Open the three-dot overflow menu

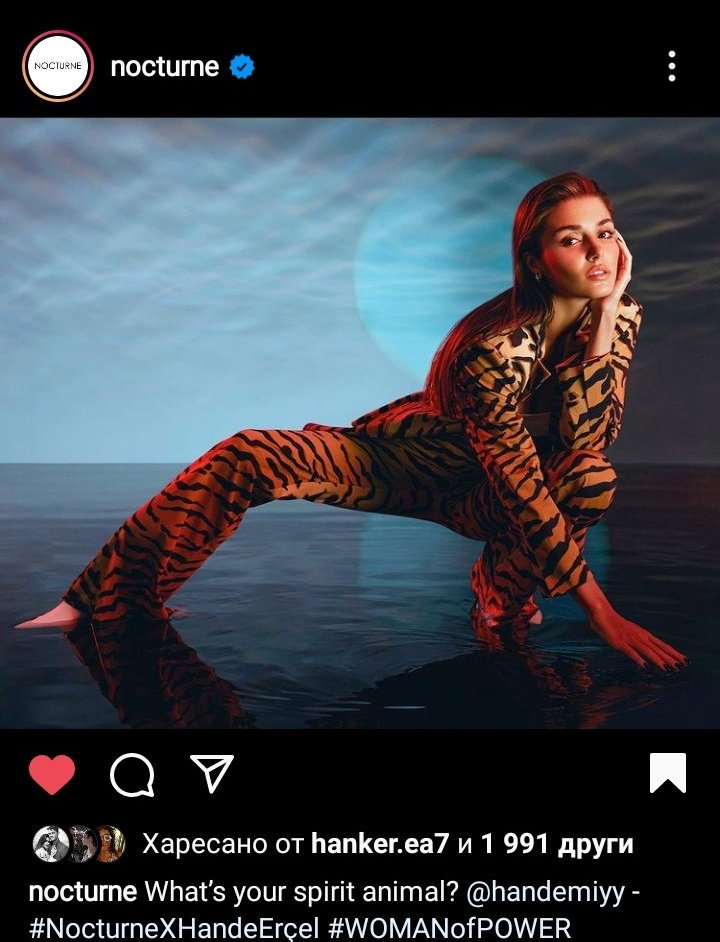click(x=671, y=66)
